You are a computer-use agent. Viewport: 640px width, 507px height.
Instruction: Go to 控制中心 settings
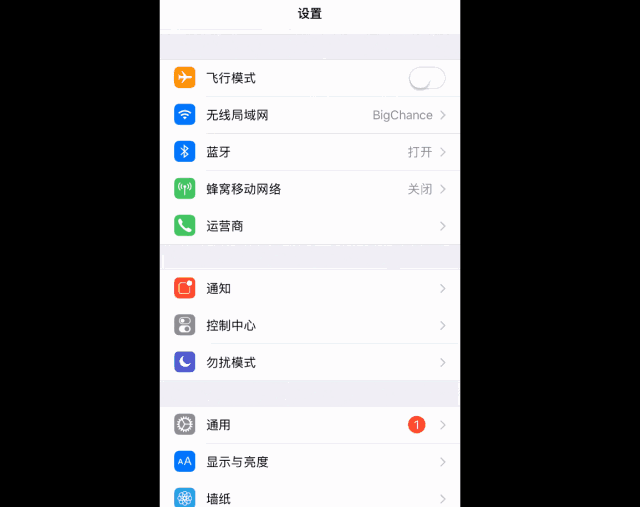click(310, 325)
